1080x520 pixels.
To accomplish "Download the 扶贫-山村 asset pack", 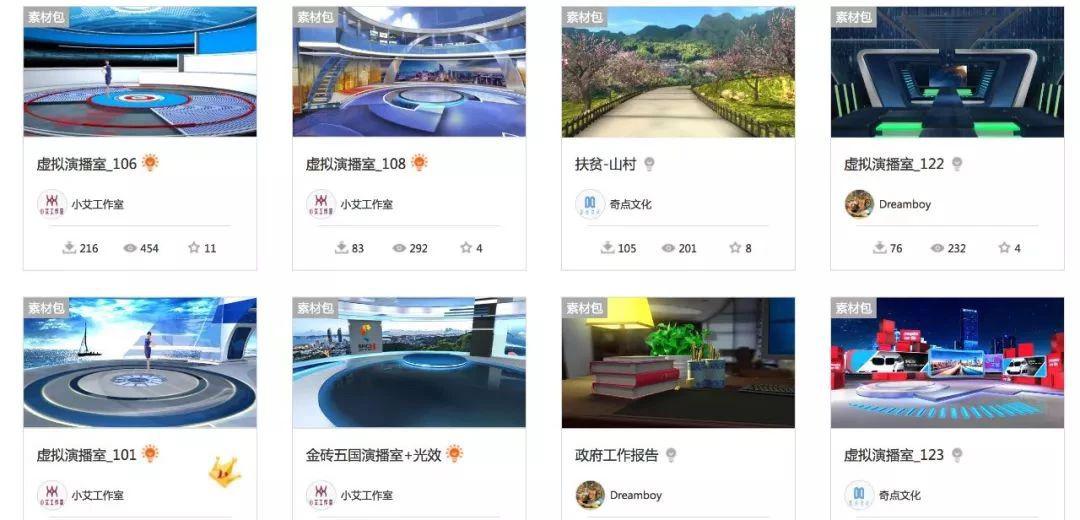I will pos(607,248).
